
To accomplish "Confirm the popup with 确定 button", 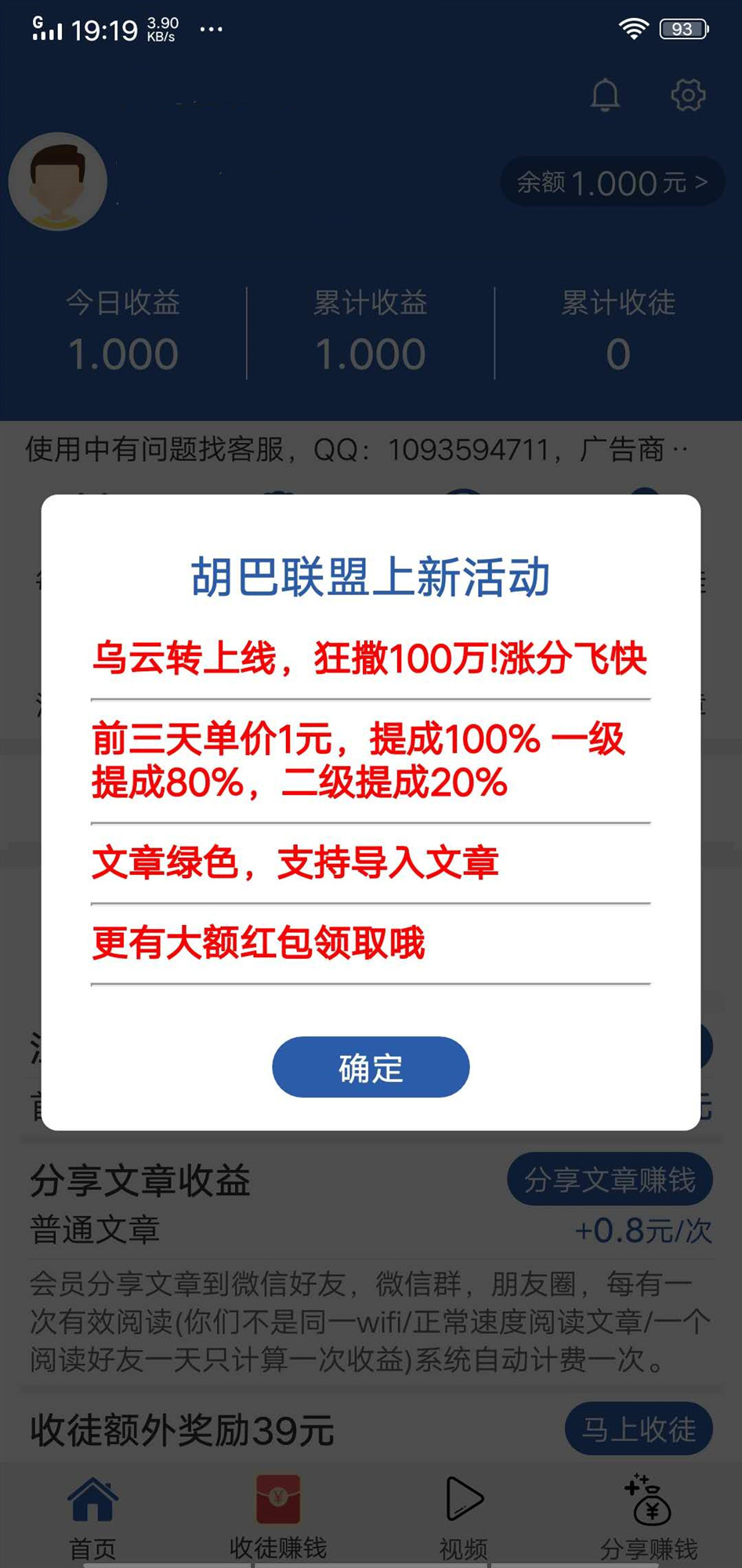I will tap(370, 1066).
